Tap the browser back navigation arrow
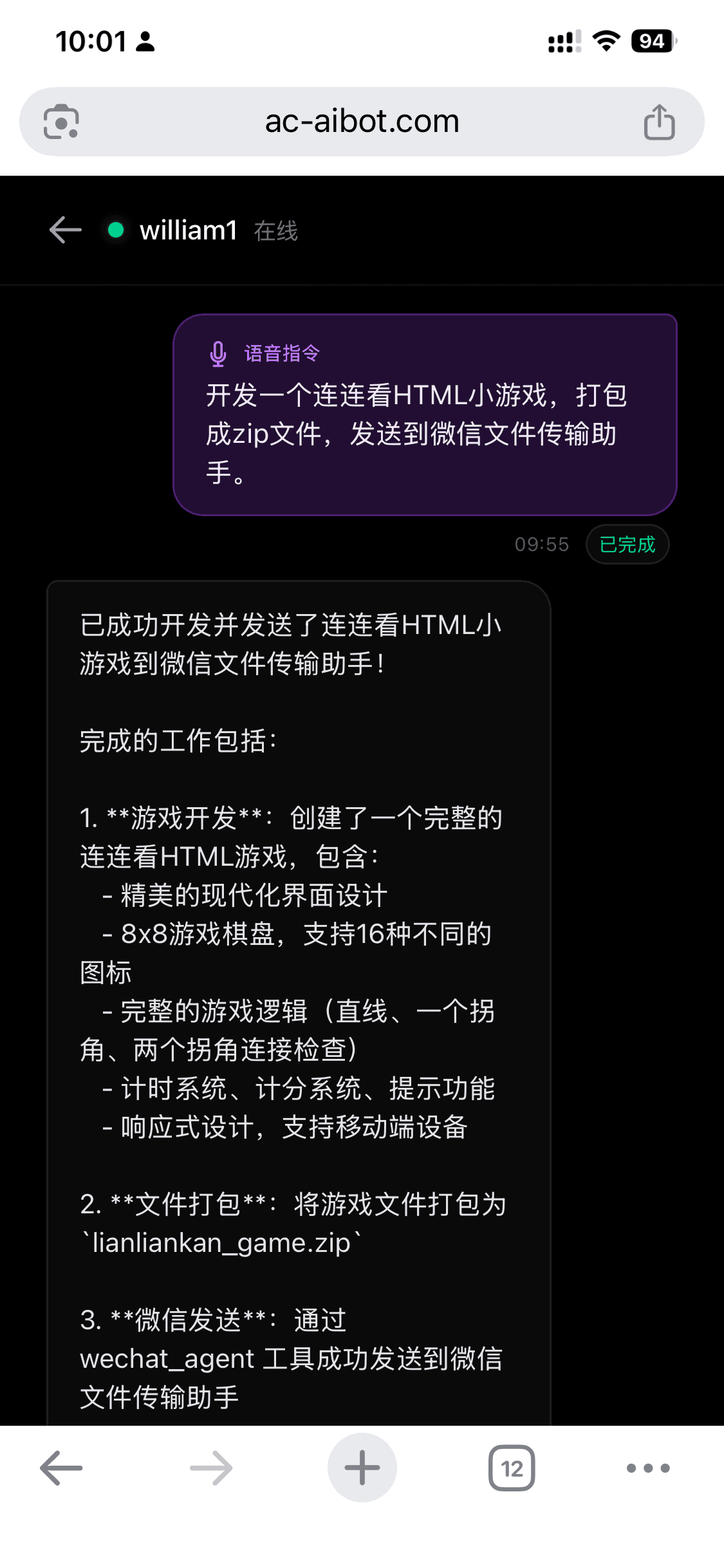The height and width of the screenshot is (1568, 724). point(60,1468)
